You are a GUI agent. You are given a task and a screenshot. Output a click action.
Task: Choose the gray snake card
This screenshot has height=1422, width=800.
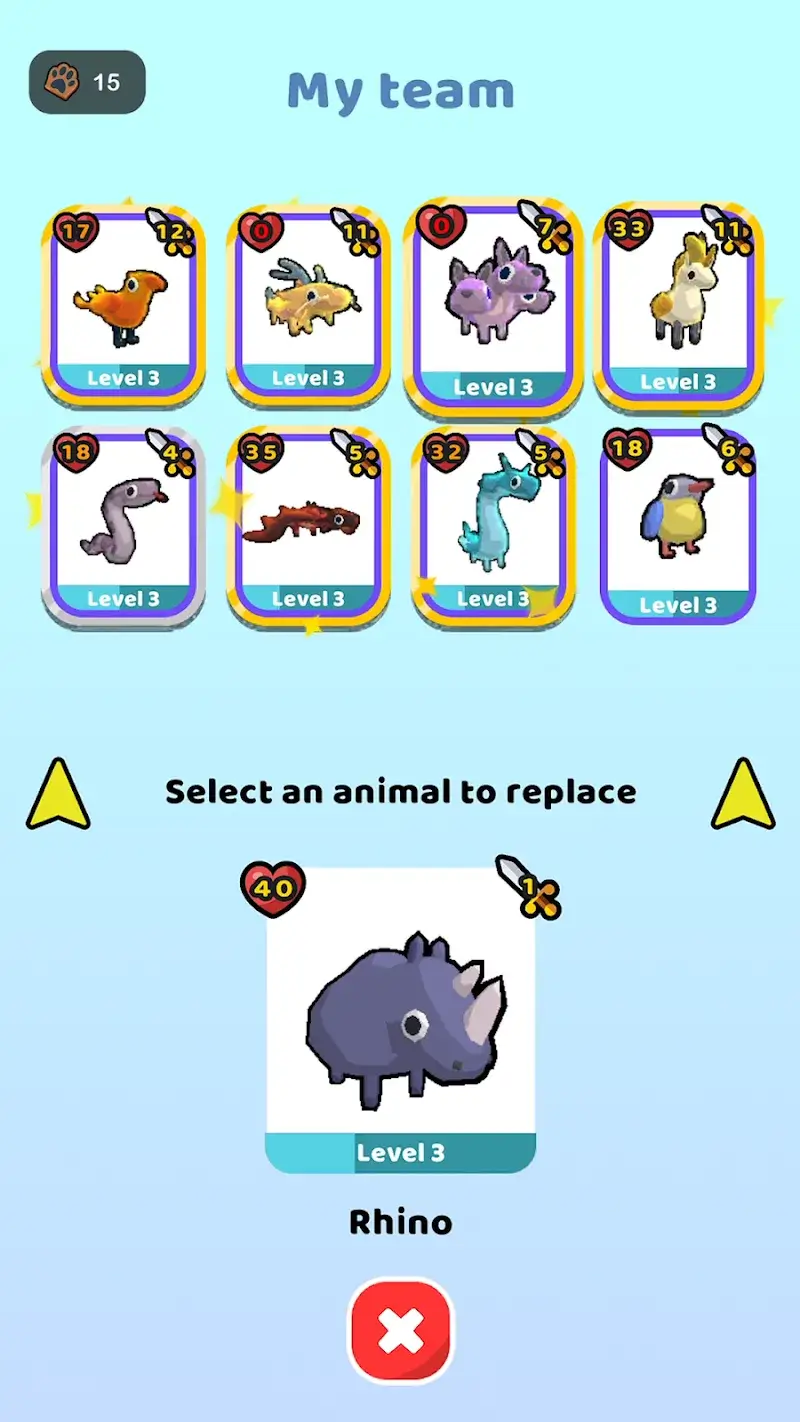click(x=123, y=525)
